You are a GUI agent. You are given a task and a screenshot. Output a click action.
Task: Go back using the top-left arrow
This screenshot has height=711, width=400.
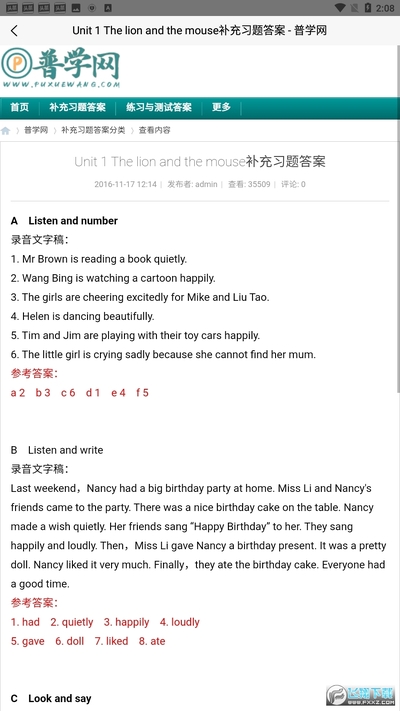click(x=15, y=31)
